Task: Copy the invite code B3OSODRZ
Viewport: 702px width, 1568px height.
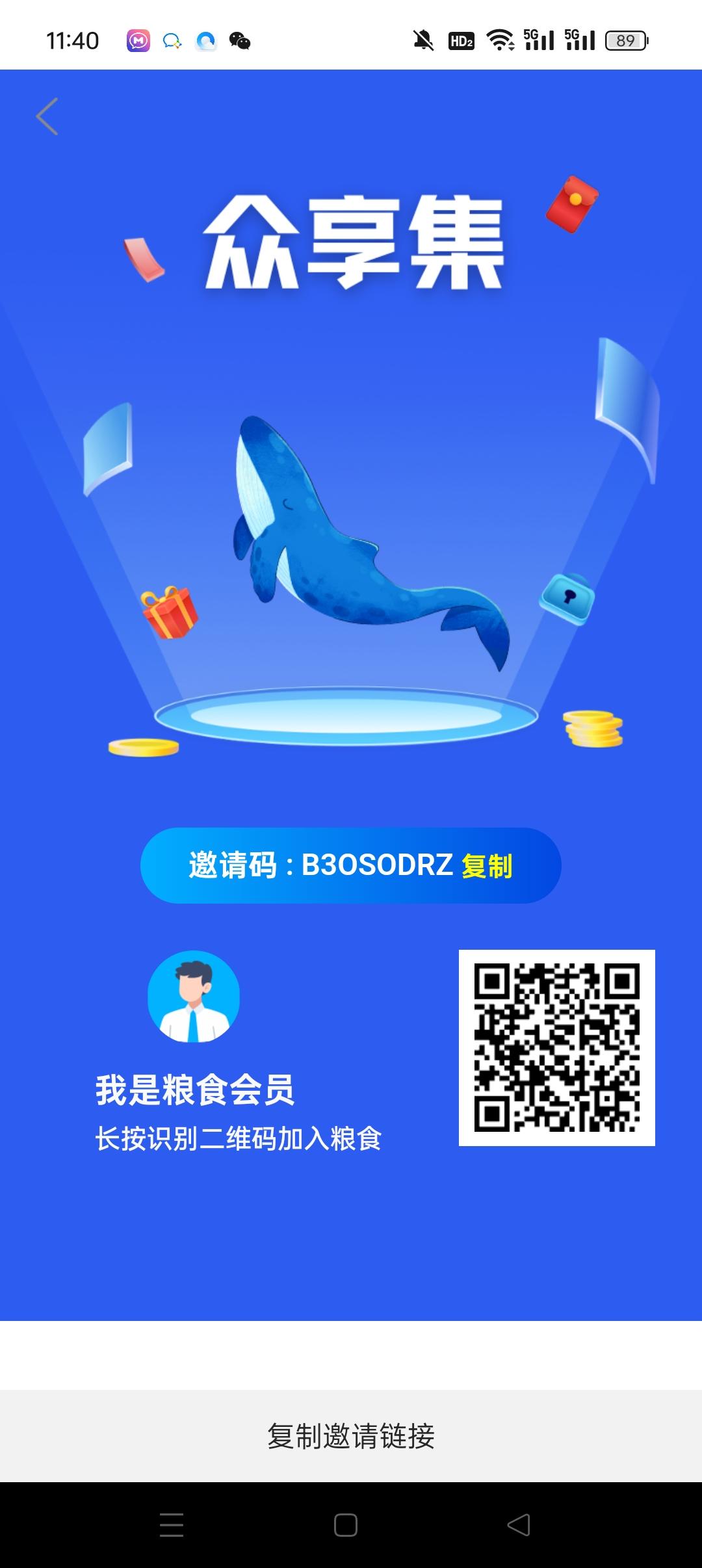Action: tap(487, 866)
